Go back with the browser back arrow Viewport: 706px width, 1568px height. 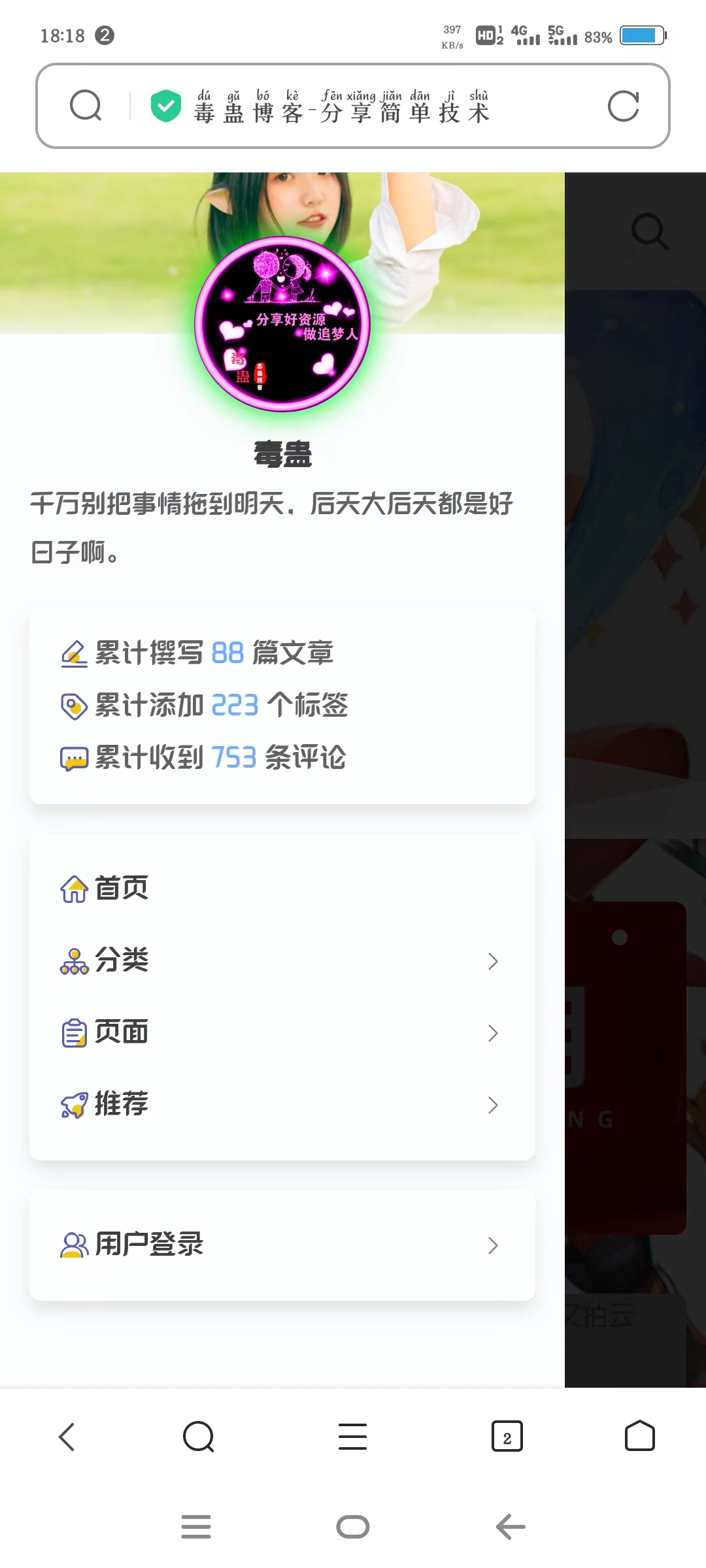(x=67, y=1437)
